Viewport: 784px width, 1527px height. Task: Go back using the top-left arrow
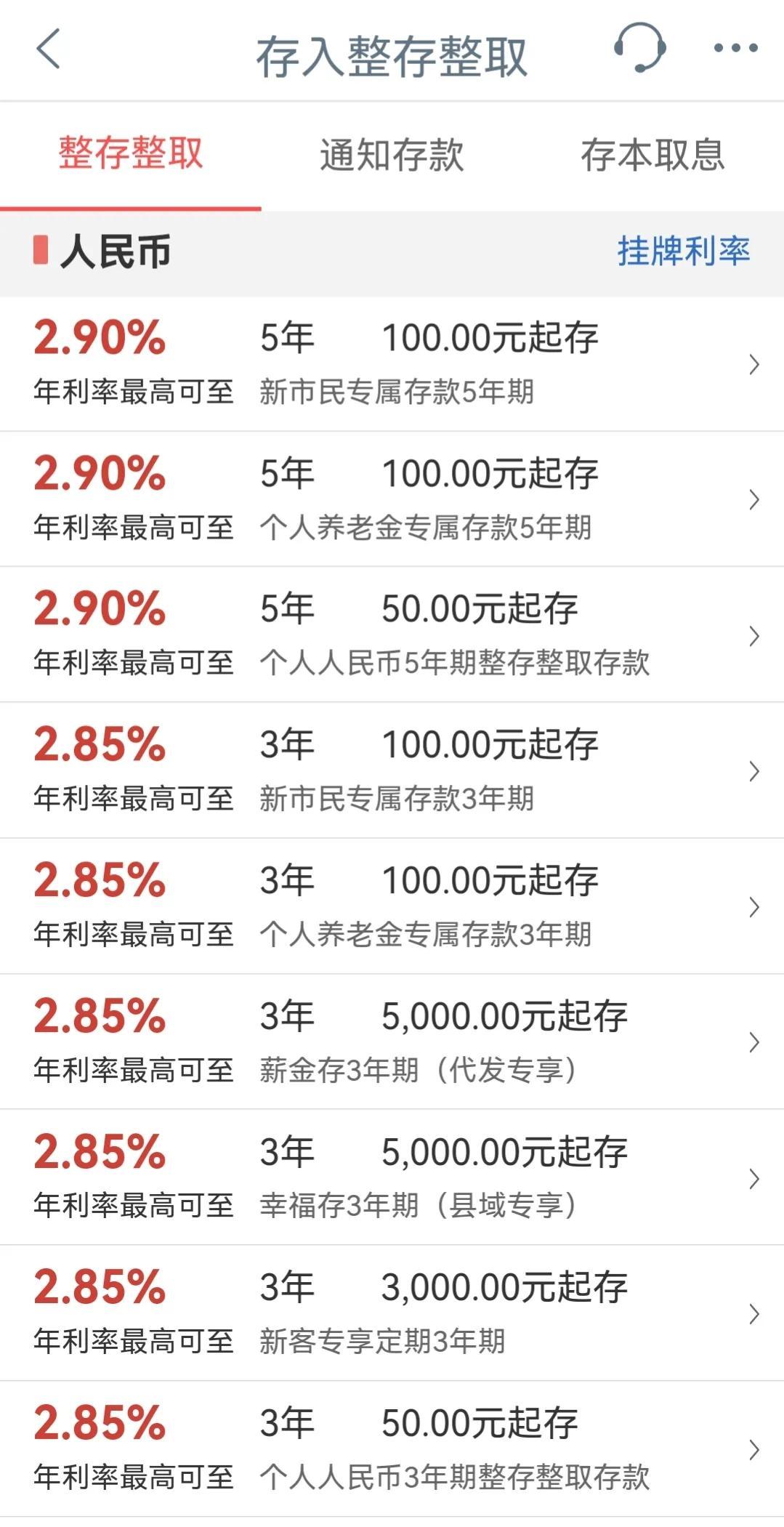pyautogui.click(x=48, y=49)
